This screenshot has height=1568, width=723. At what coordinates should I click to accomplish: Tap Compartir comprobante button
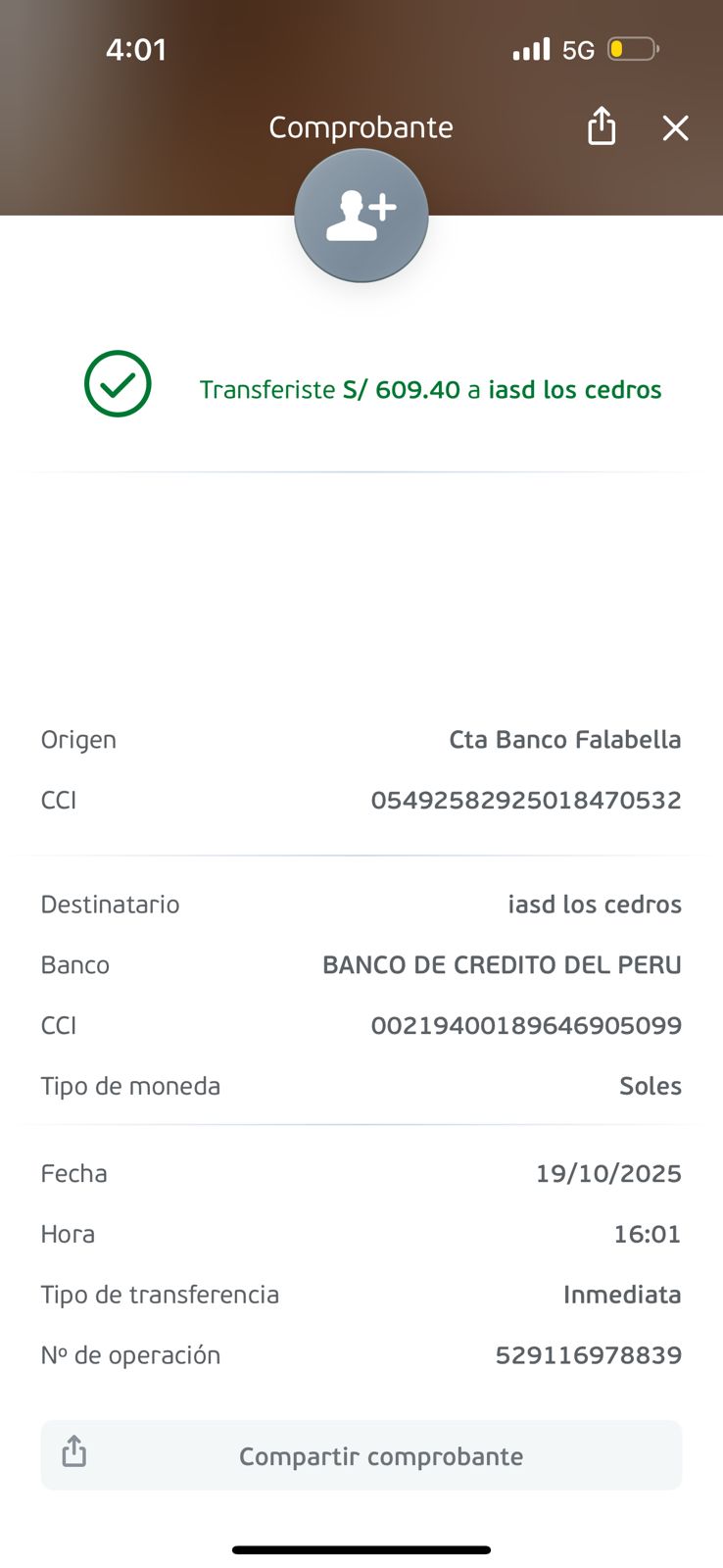(361, 1455)
